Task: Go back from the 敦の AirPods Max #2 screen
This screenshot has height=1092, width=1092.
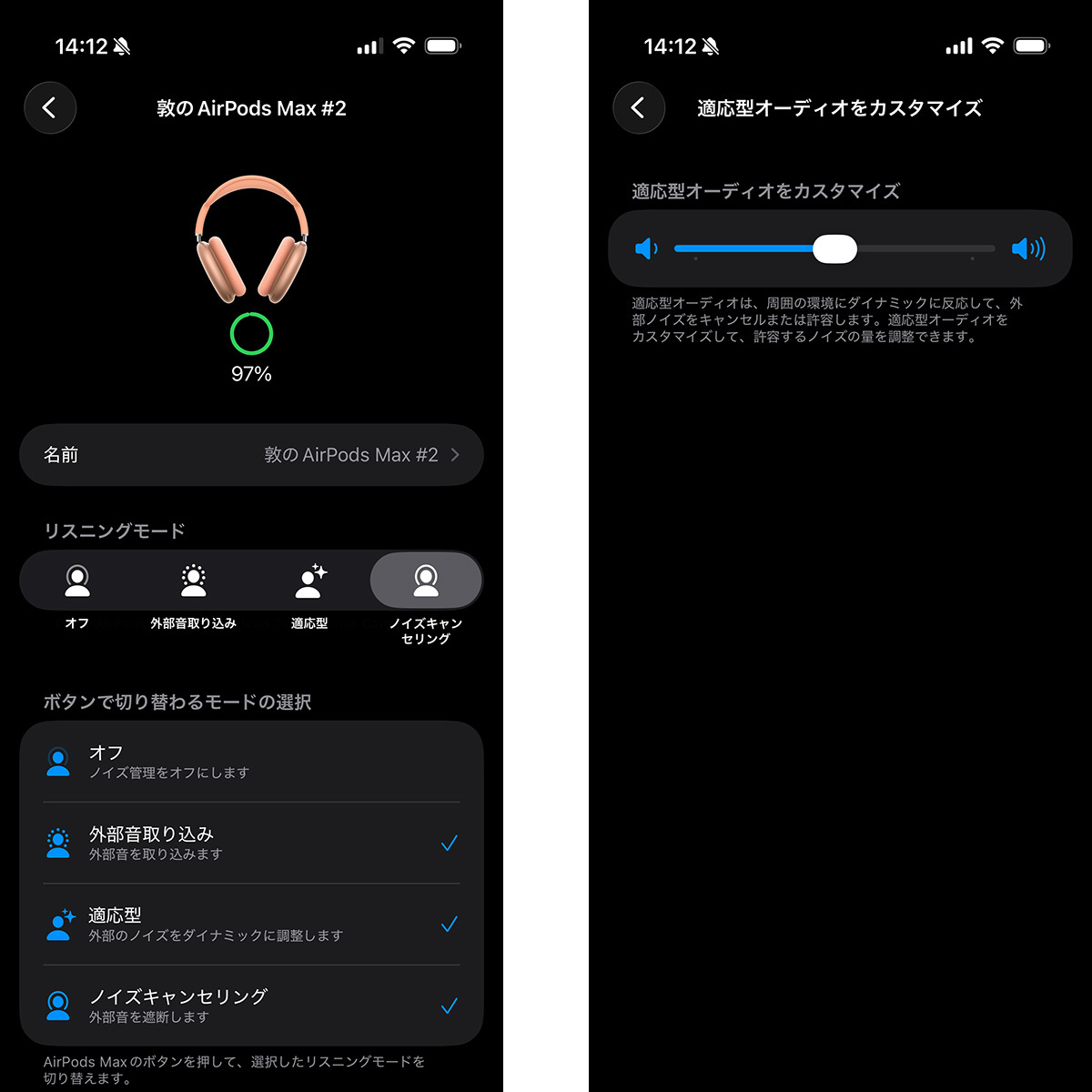Action: click(x=50, y=108)
